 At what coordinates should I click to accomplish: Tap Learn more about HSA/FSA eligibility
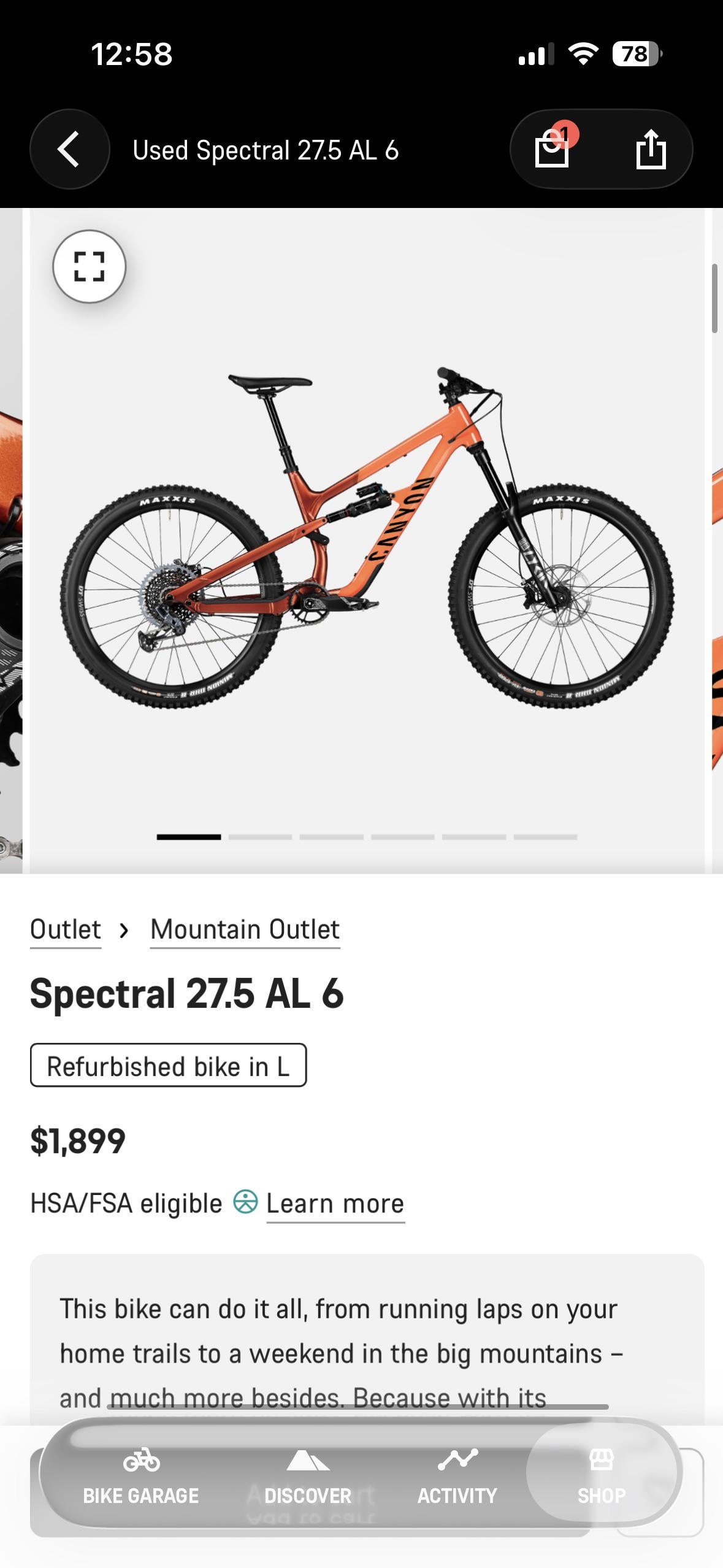point(335,1204)
